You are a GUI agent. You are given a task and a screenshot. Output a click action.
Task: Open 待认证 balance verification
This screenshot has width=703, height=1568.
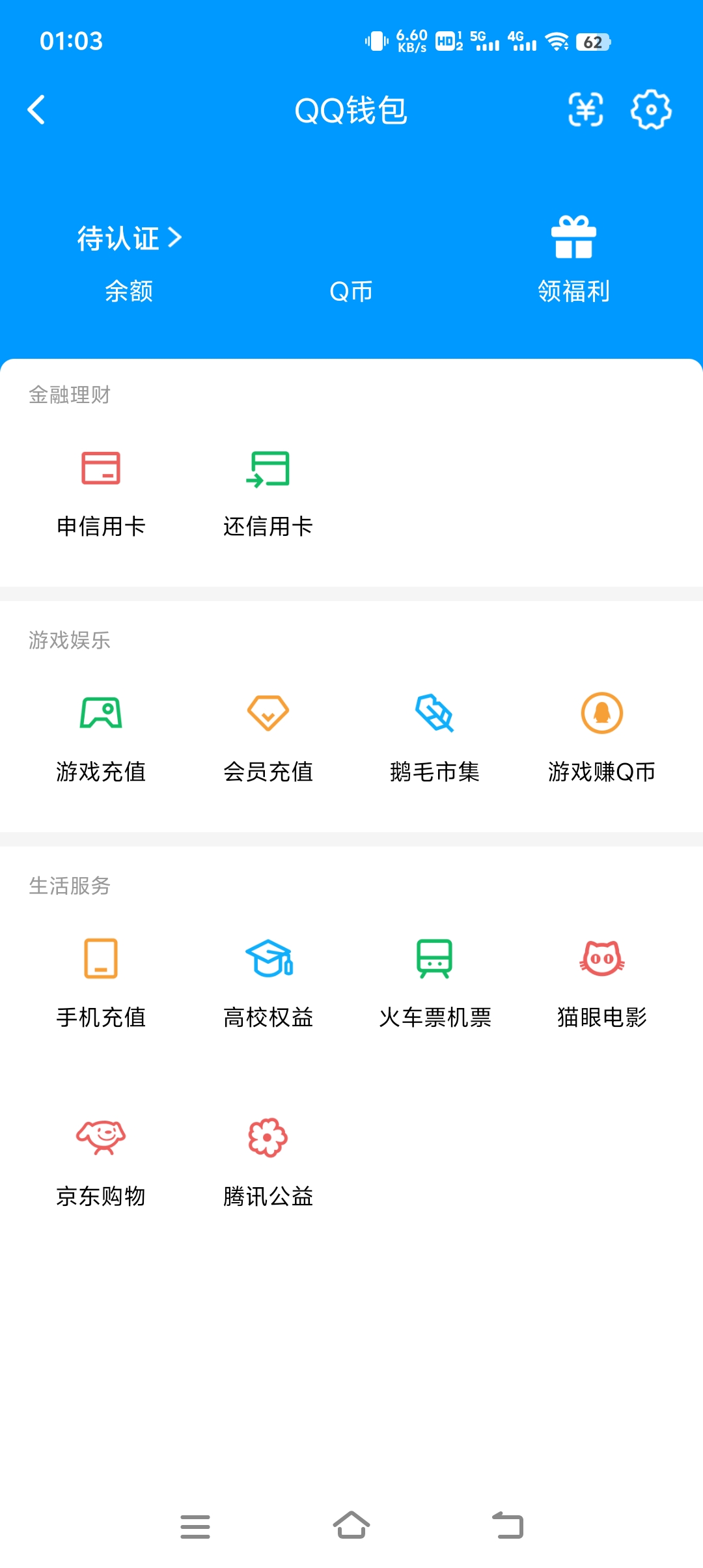pos(129,238)
